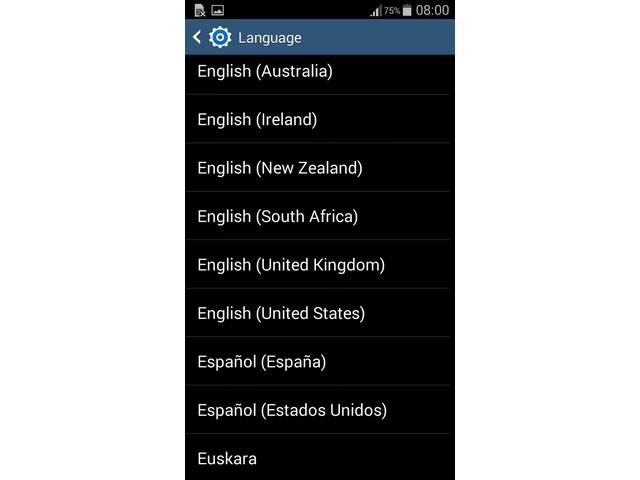This screenshot has width=640, height=480.
Task: Pick English (South Africa)
Action: [x=277, y=216]
